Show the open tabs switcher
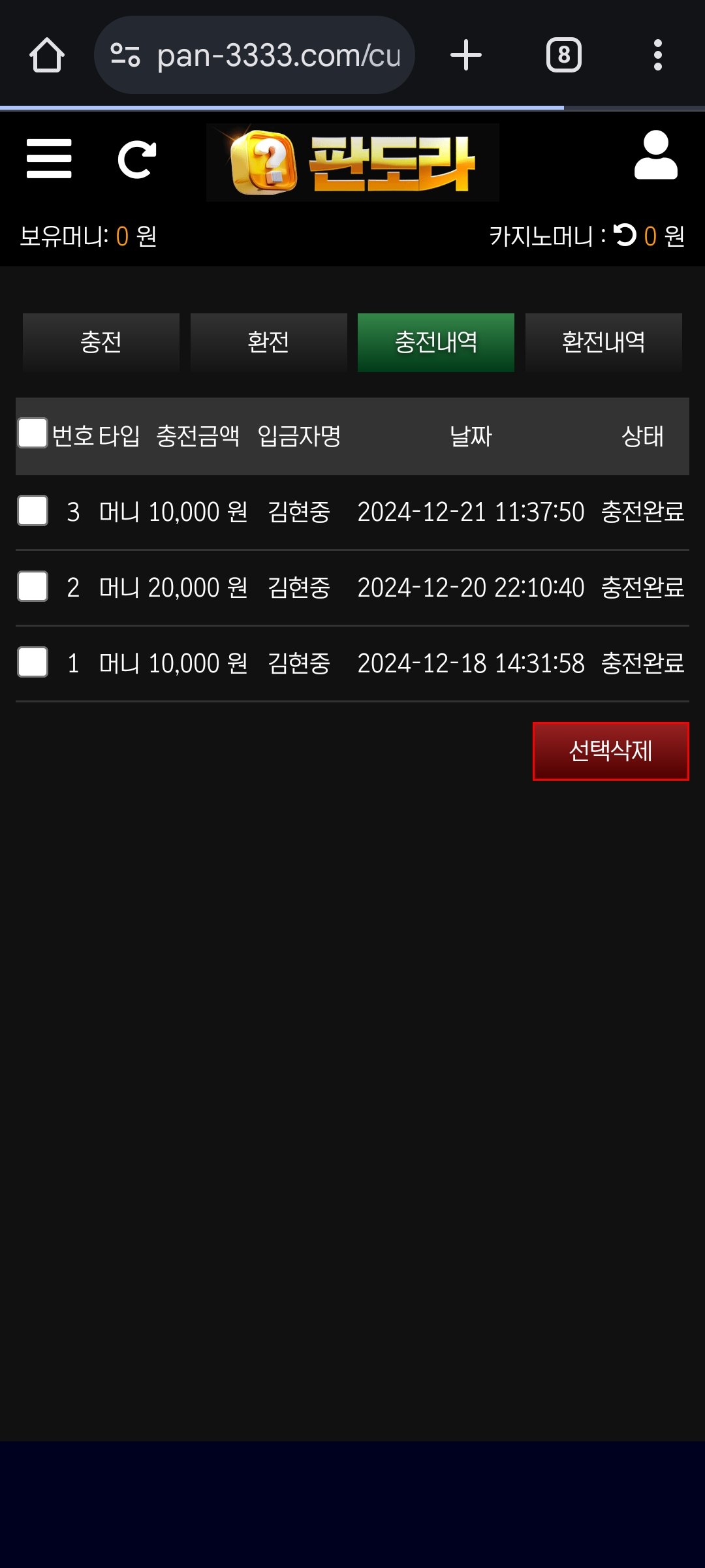Screen dimensions: 705x1568 tap(564, 55)
